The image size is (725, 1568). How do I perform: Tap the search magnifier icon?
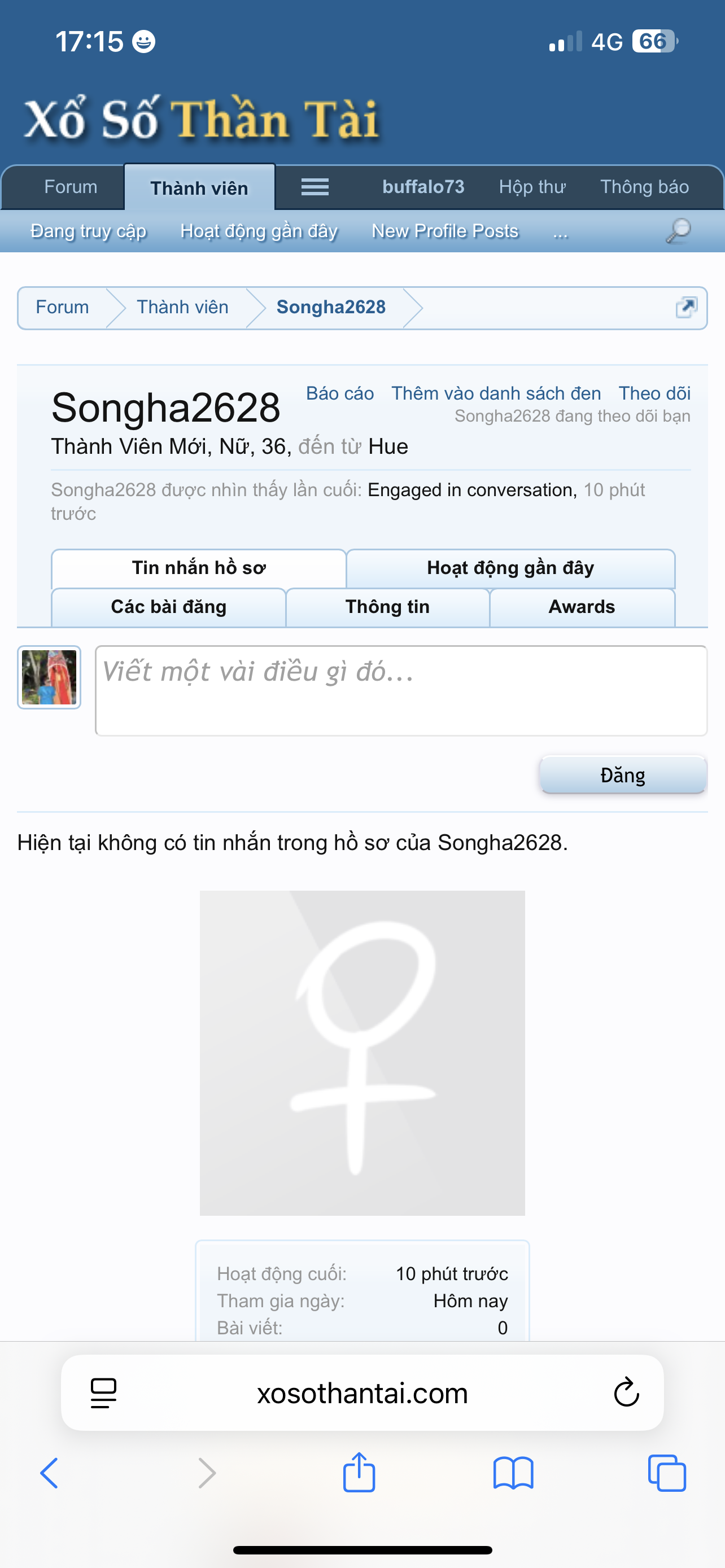click(x=678, y=231)
